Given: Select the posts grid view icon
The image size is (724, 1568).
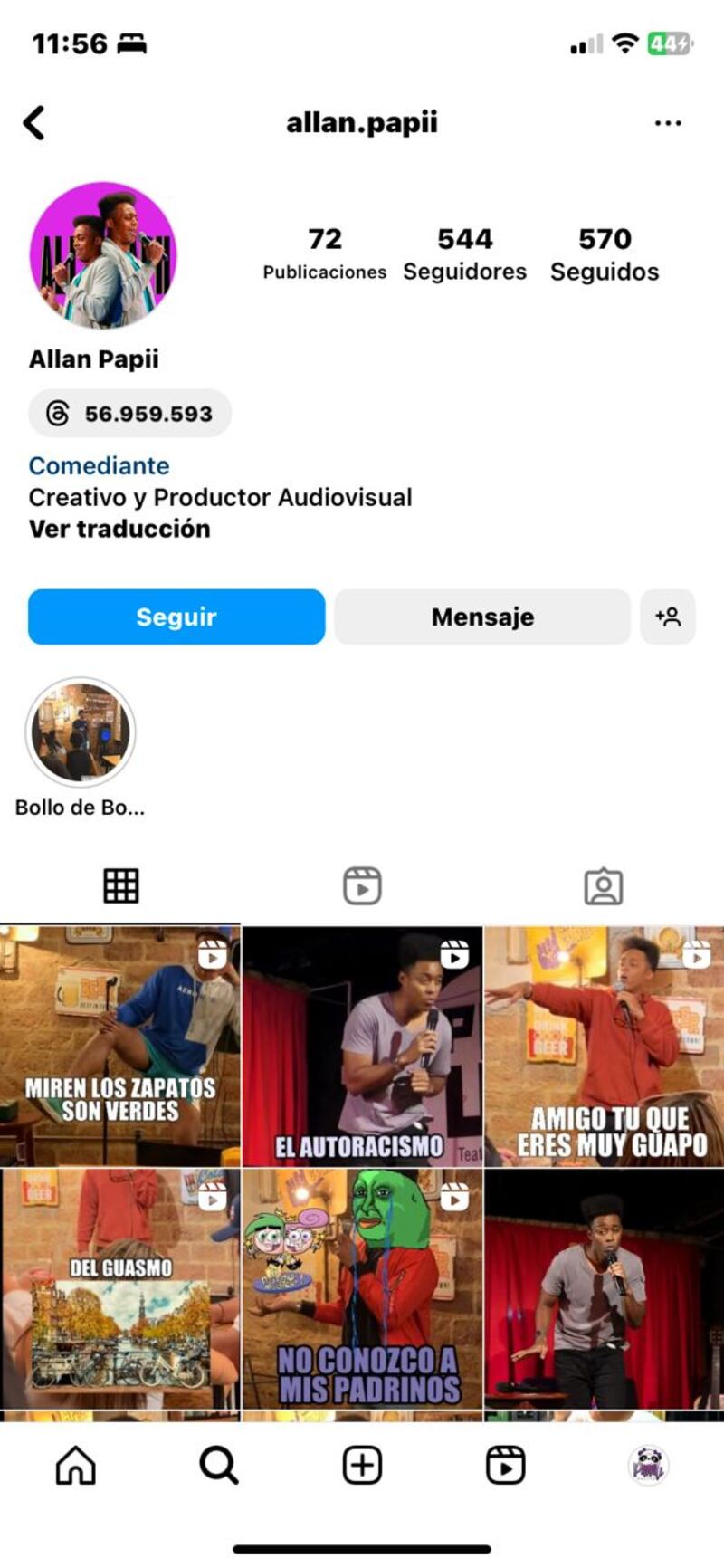Looking at the screenshot, I should pos(121,886).
